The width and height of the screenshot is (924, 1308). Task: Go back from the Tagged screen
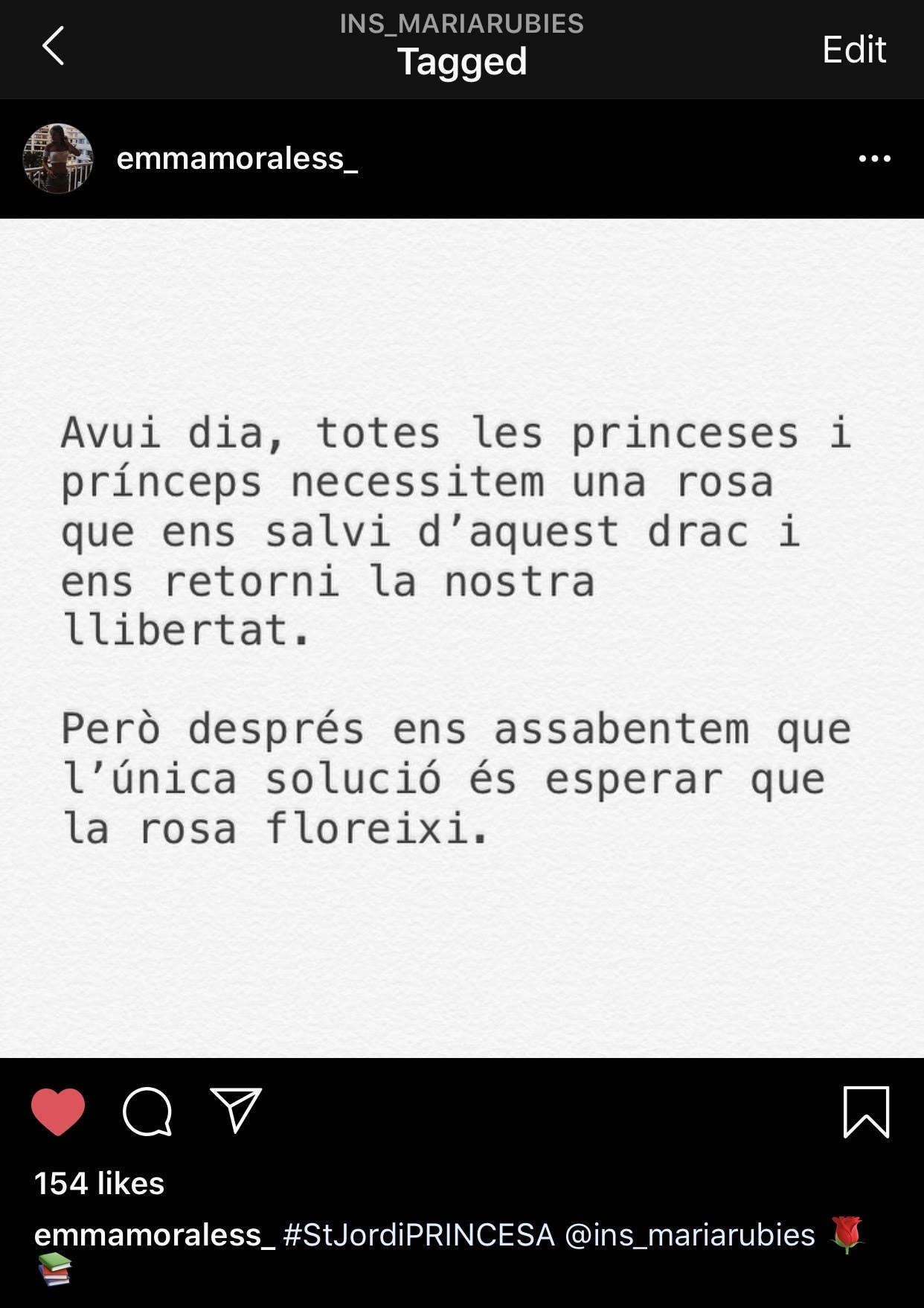(54, 47)
